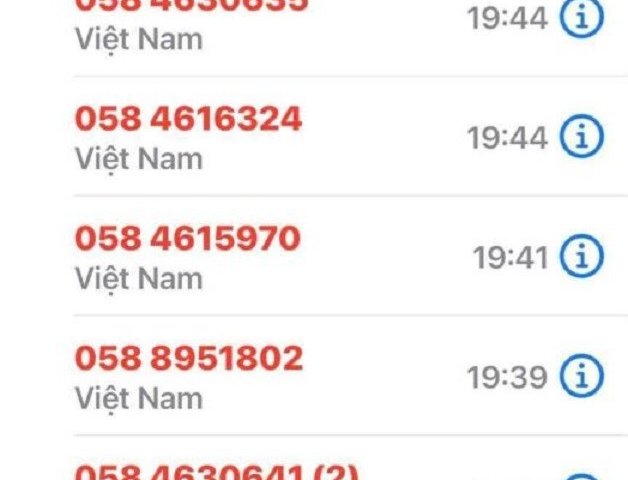Image resolution: width=628 pixels, height=480 pixels.
Task: Show info for the 058 8951802 call
Action: click(581, 377)
